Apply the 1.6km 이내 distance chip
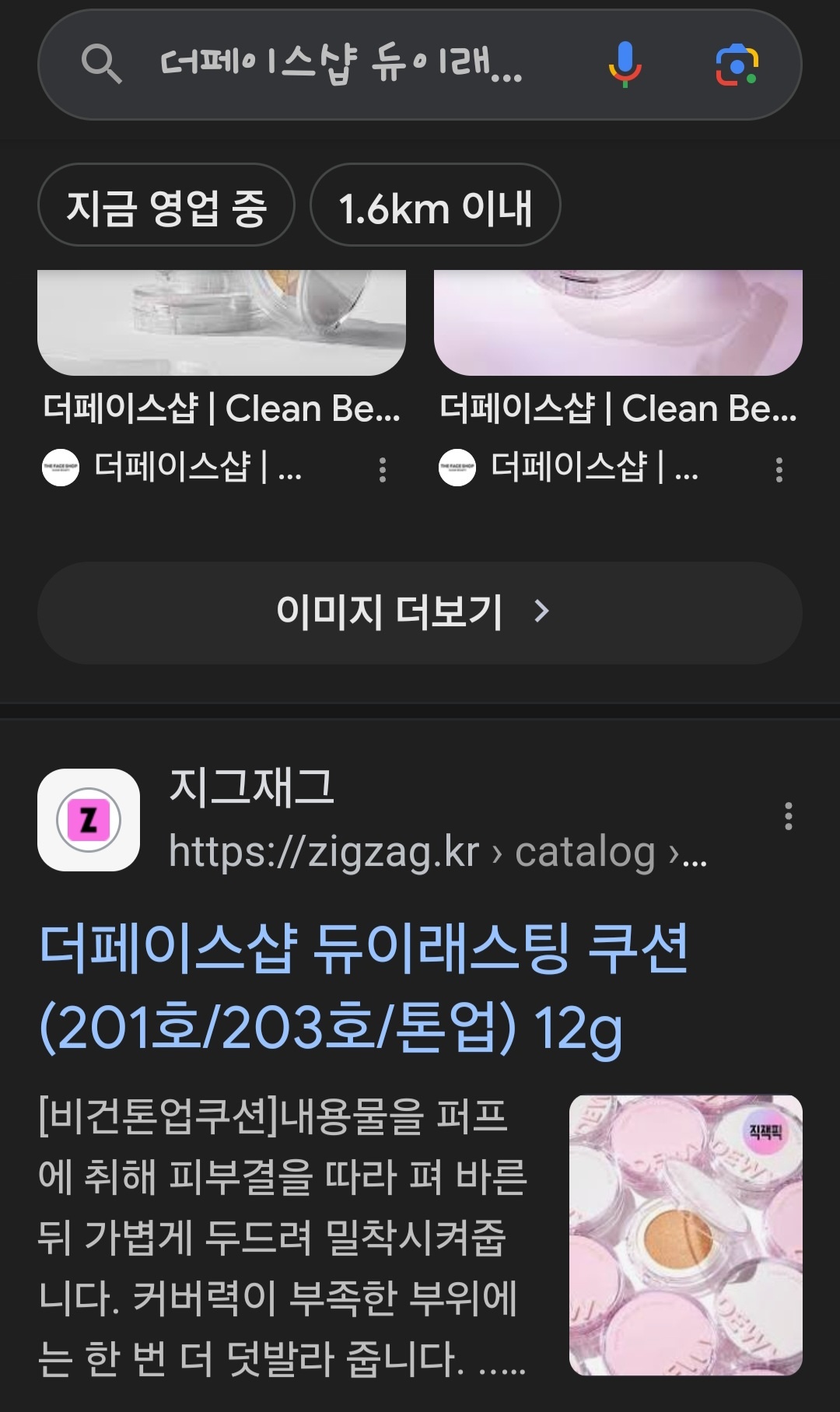 tap(435, 207)
